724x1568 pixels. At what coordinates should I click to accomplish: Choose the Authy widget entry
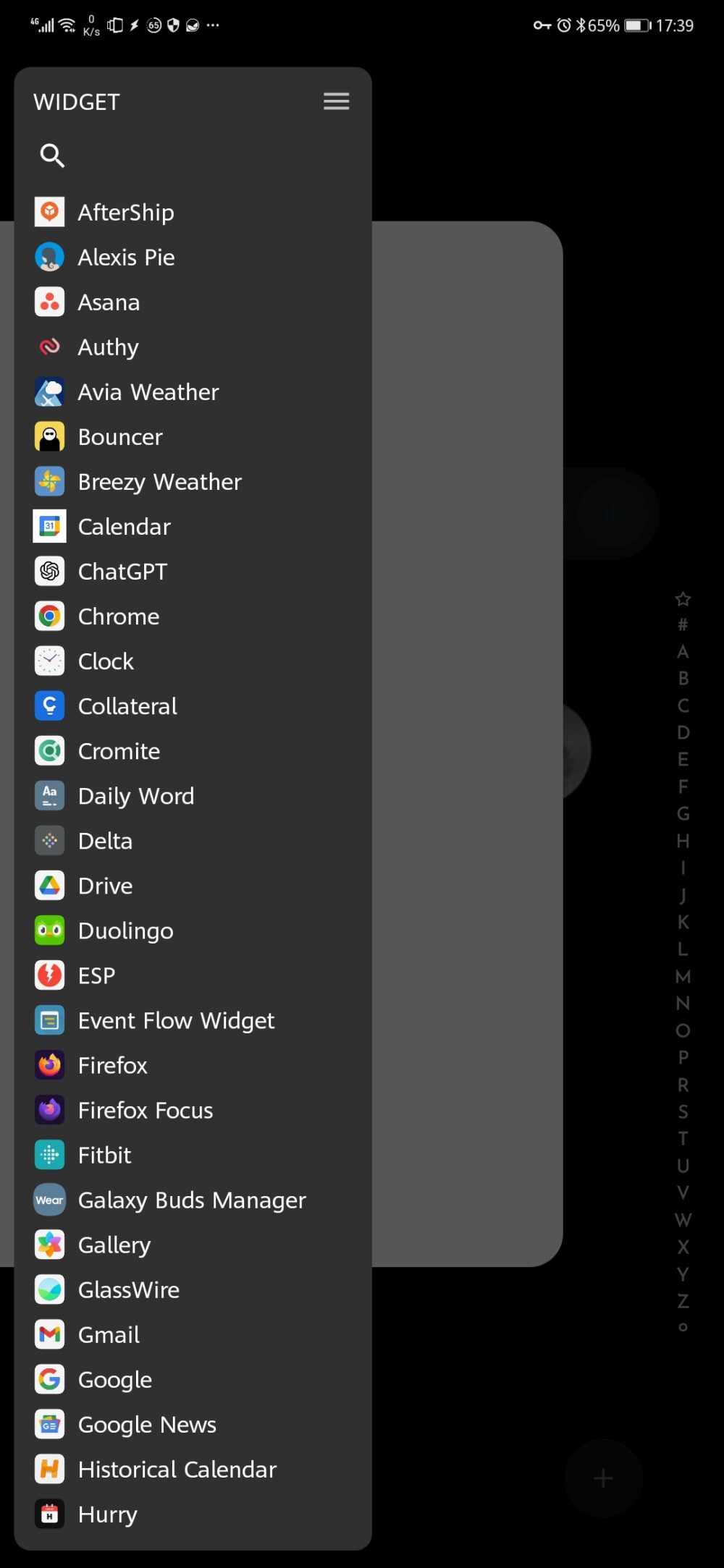pos(108,347)
